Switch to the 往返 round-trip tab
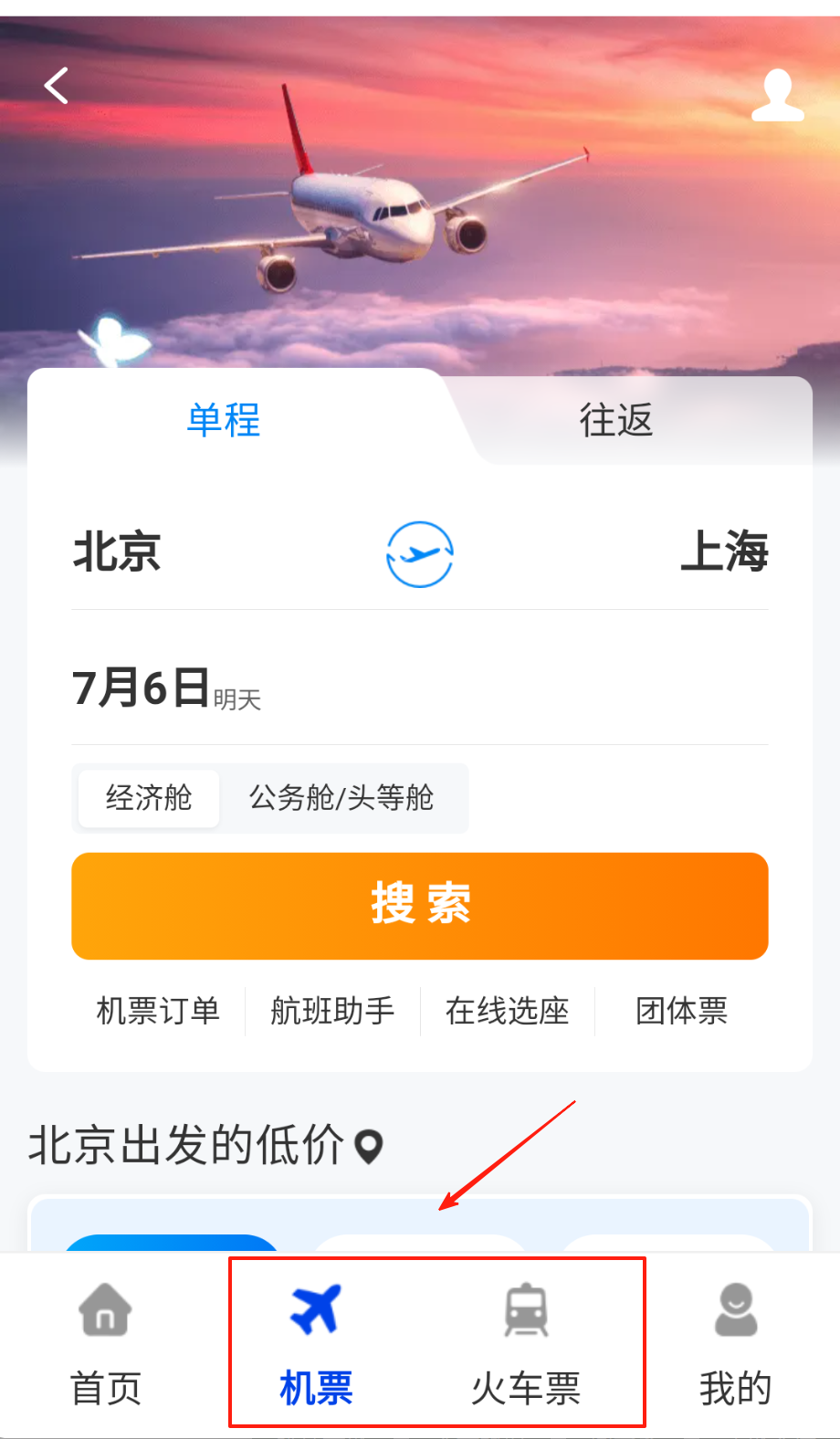Screen dimensions: 840x1439 tap(616, 421)
